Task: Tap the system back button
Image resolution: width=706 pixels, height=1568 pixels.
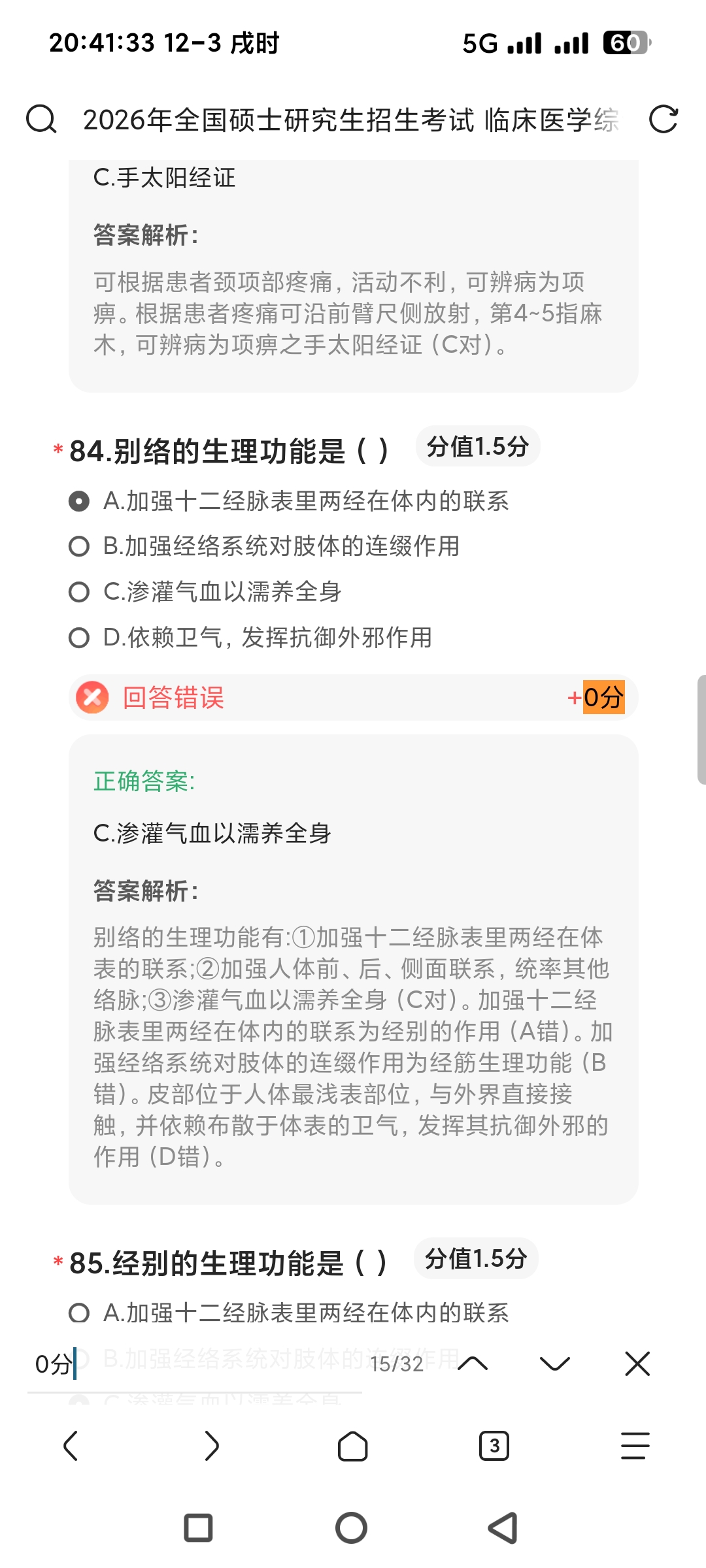Action: click(x=503, y=1527)
